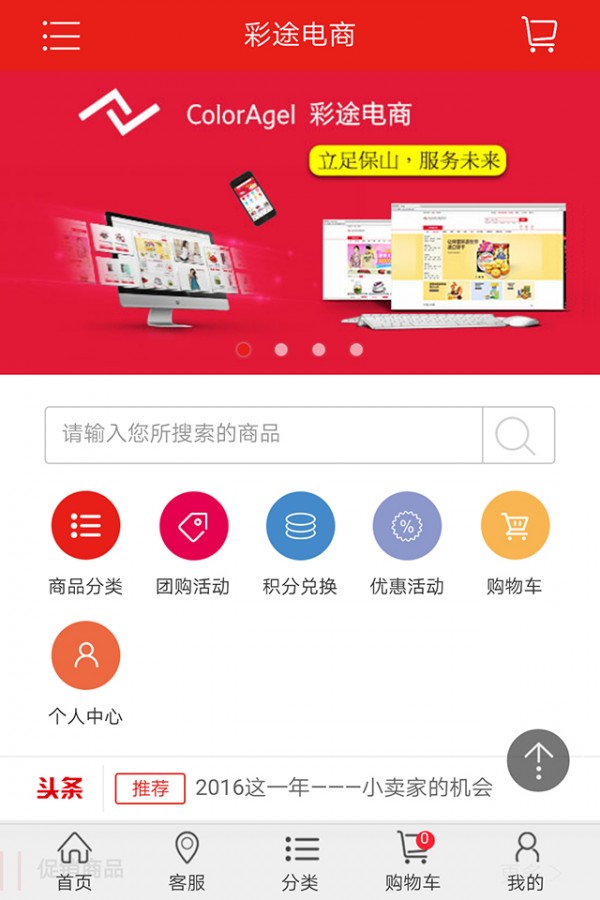Switch to the 购物车 cart tab
The width and height of the screenshot is (600, 900).
[413, 861]
